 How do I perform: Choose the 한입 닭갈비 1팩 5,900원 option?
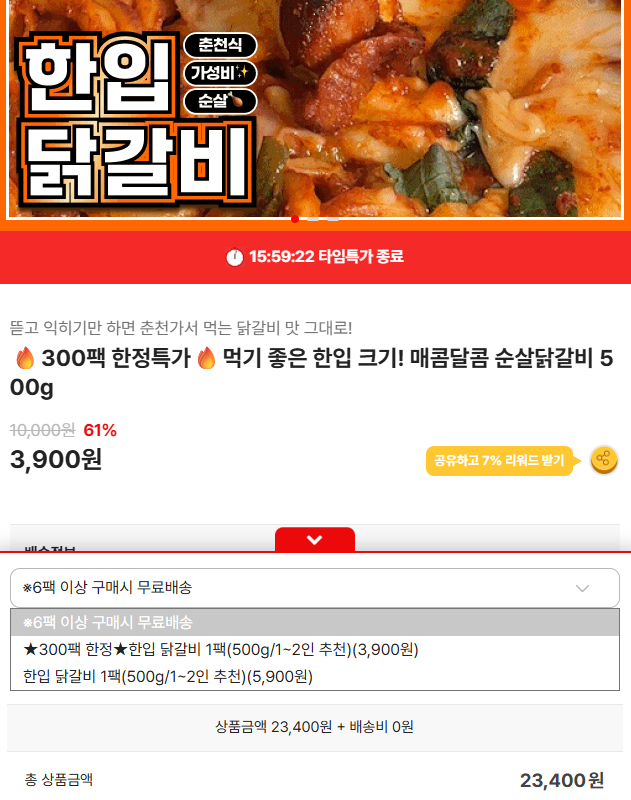[x=168, y=676]
